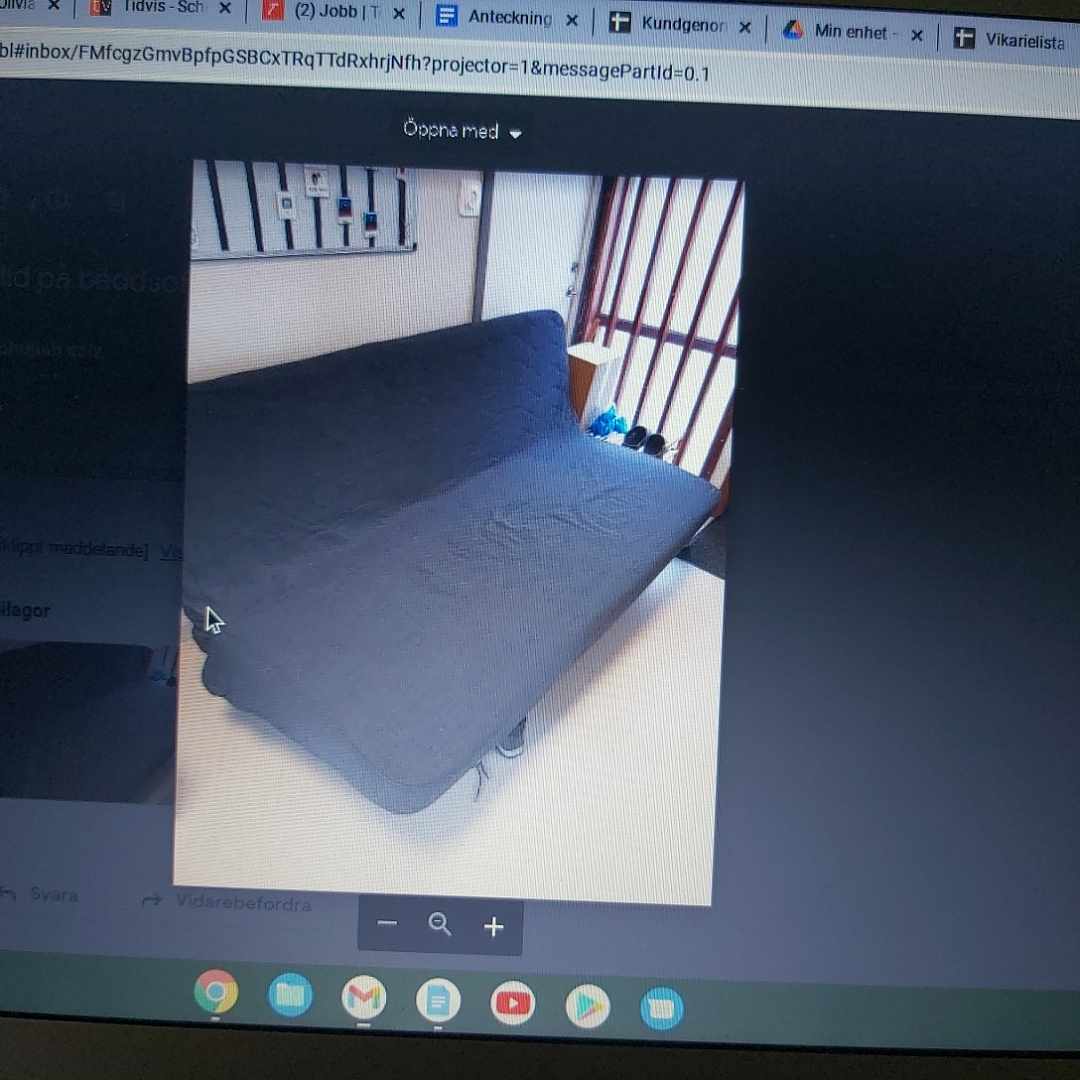Close the Kundgenor browser tab
The width and height of the screenshot is (1080, 1080).
click(745, 27)
